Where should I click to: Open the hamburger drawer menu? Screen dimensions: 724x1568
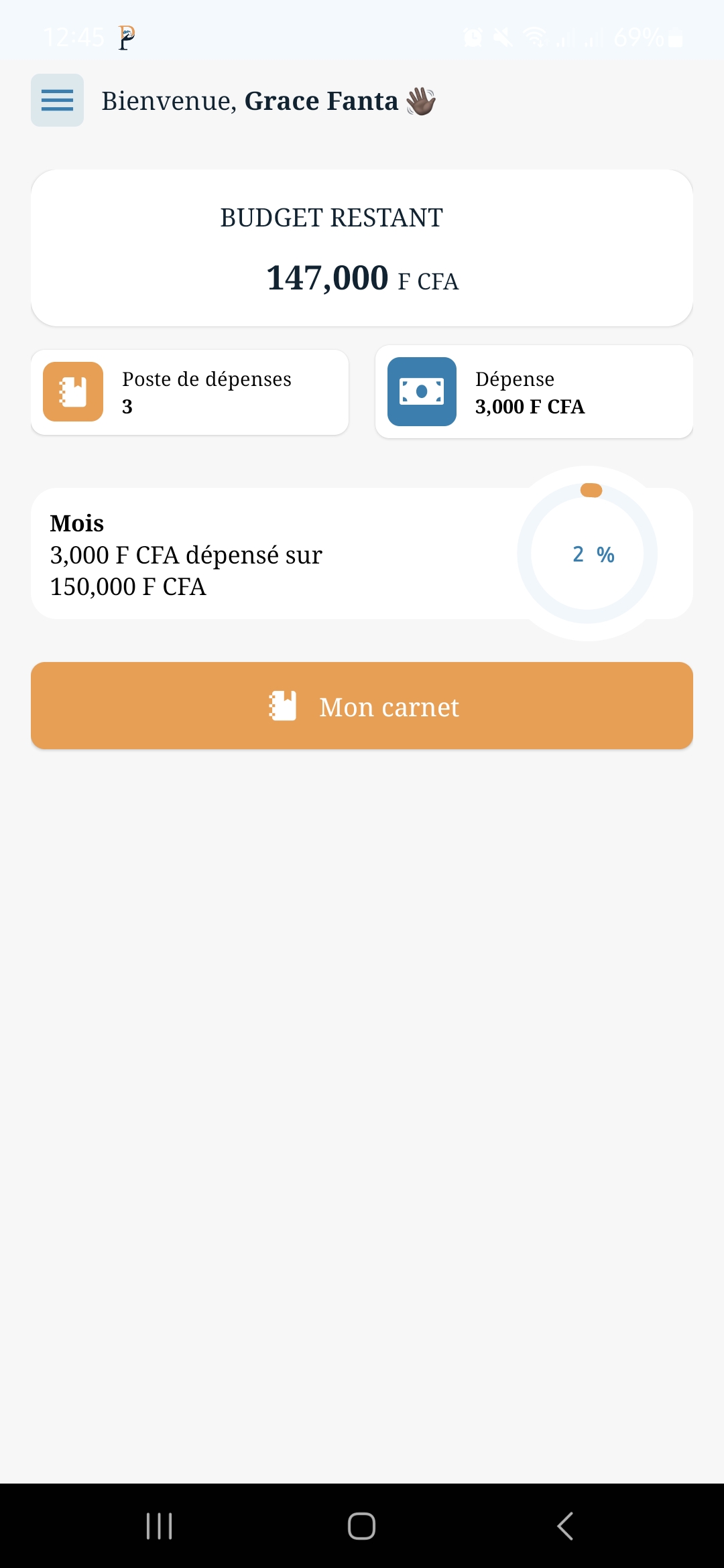[x=57, y=101]
